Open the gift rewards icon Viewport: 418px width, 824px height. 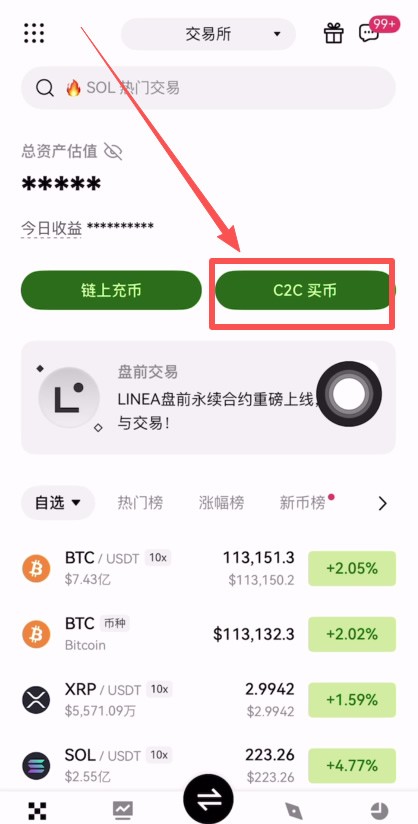pyautogui.click(x=333, y=34)
